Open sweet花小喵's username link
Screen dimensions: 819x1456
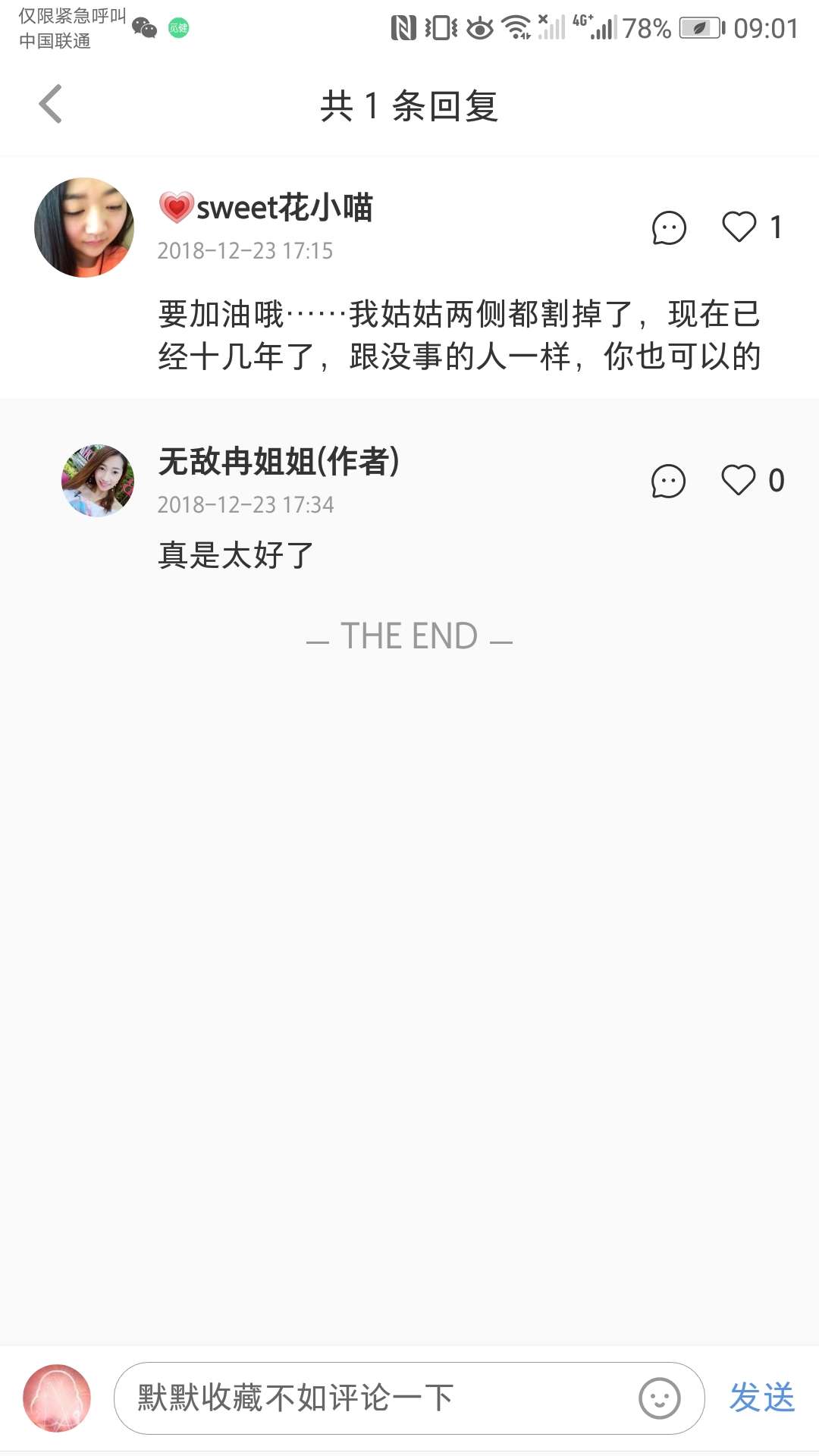pos(265,207)
